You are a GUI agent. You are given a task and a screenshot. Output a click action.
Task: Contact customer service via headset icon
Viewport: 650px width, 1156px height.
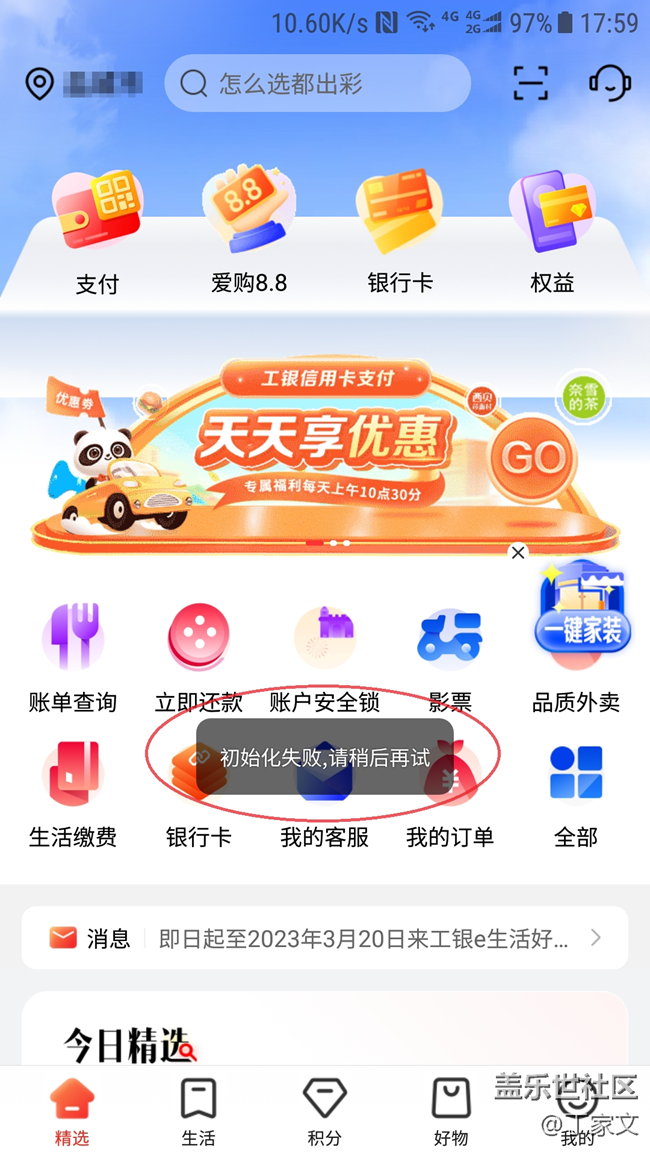click(x=609, y=83)
